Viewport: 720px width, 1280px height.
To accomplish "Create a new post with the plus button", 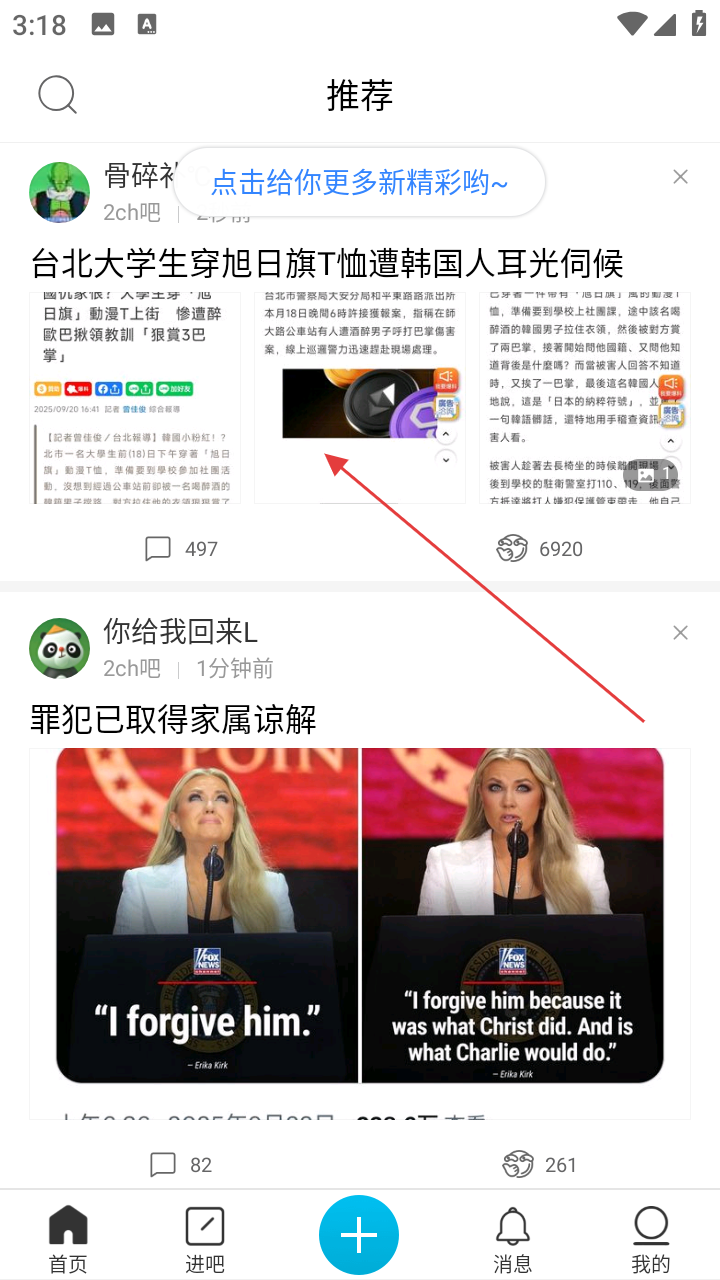I will click(359, 1235).
